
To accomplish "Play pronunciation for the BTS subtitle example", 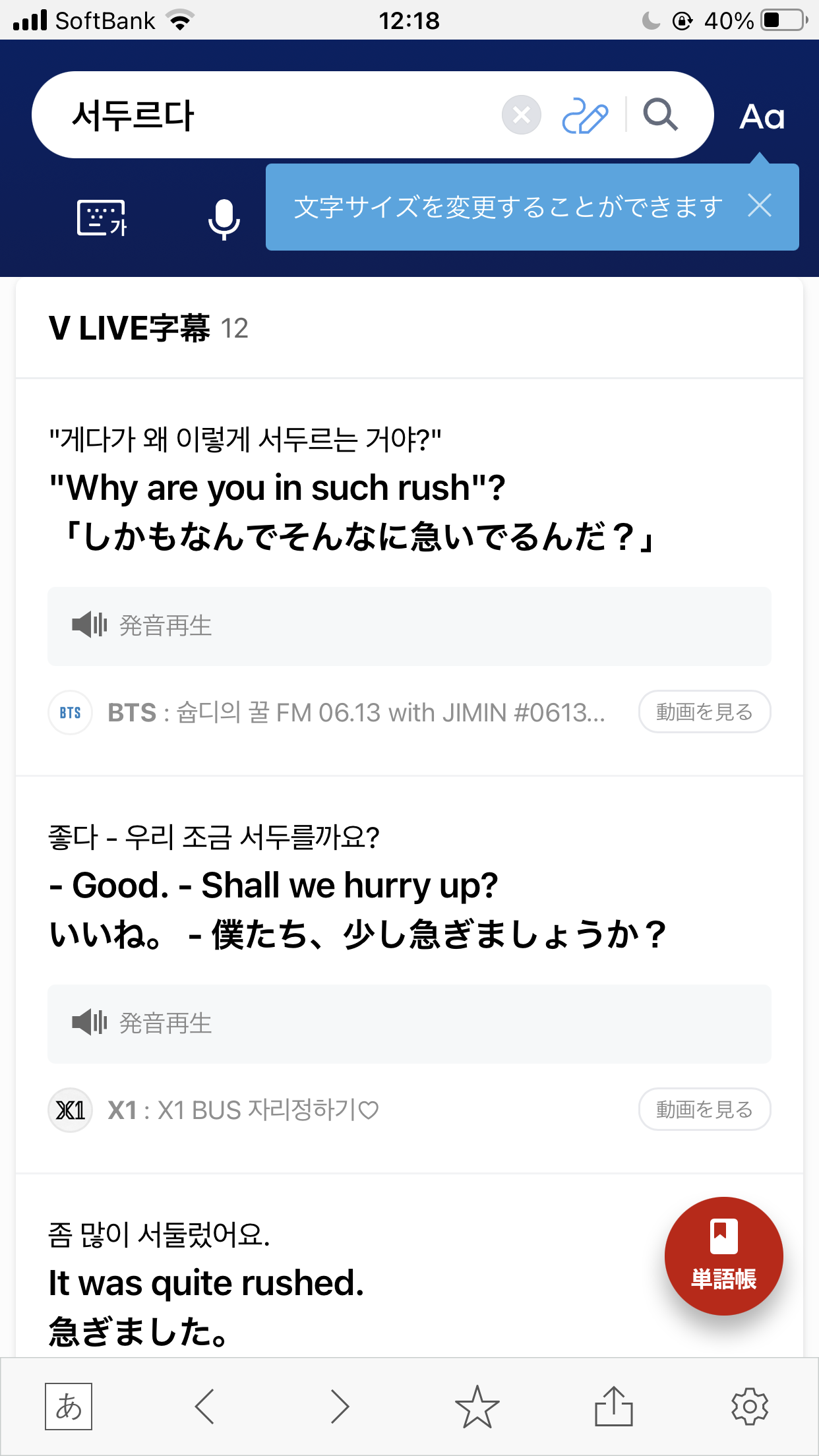I will [409, 626].
